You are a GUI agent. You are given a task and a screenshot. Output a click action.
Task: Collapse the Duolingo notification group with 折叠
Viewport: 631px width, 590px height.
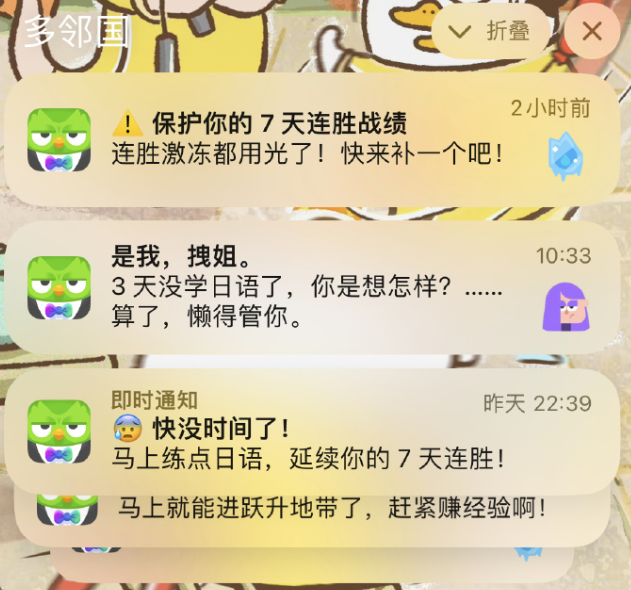coord(491,32)
